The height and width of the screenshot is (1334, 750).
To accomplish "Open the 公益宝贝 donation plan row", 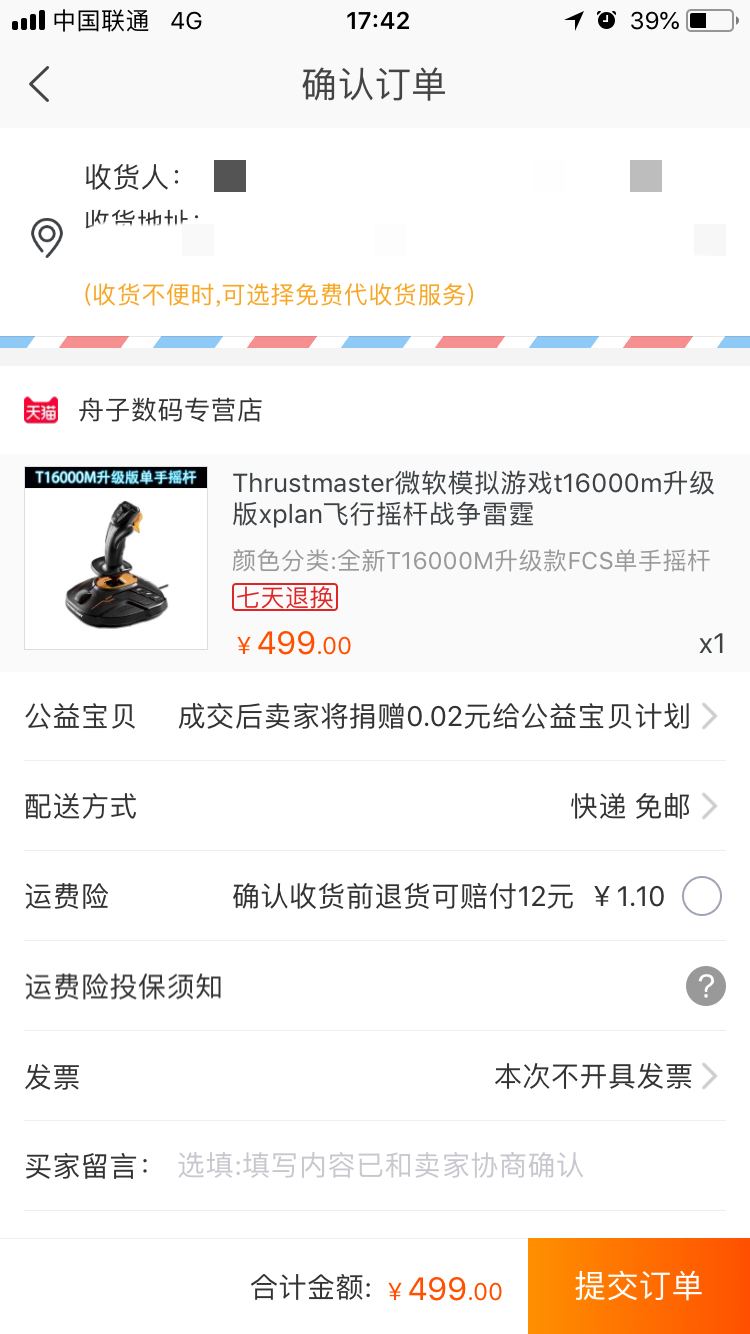I will 374,716.
